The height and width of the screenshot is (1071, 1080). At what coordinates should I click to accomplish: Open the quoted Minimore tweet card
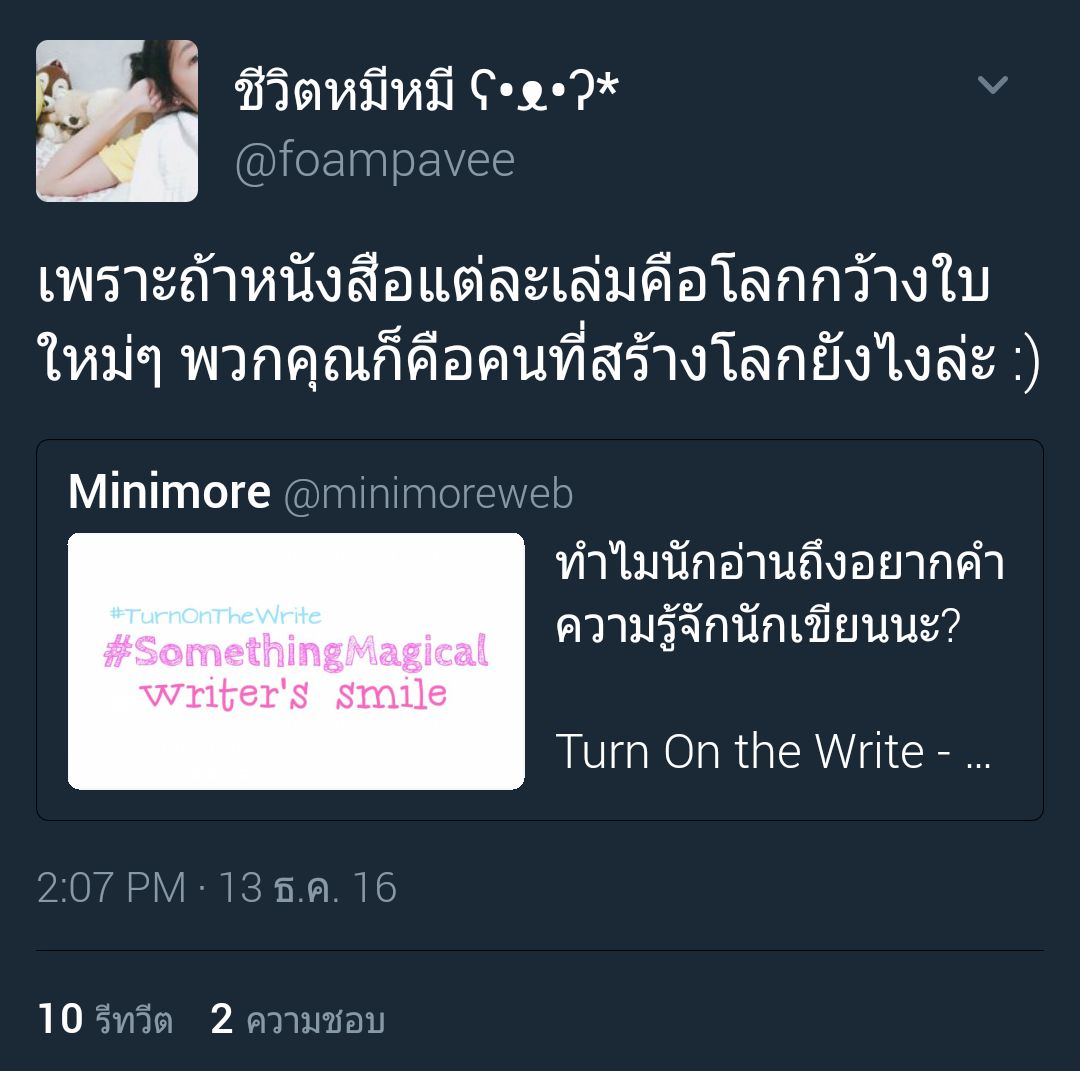pyautogui.click(x=540, y=630)
